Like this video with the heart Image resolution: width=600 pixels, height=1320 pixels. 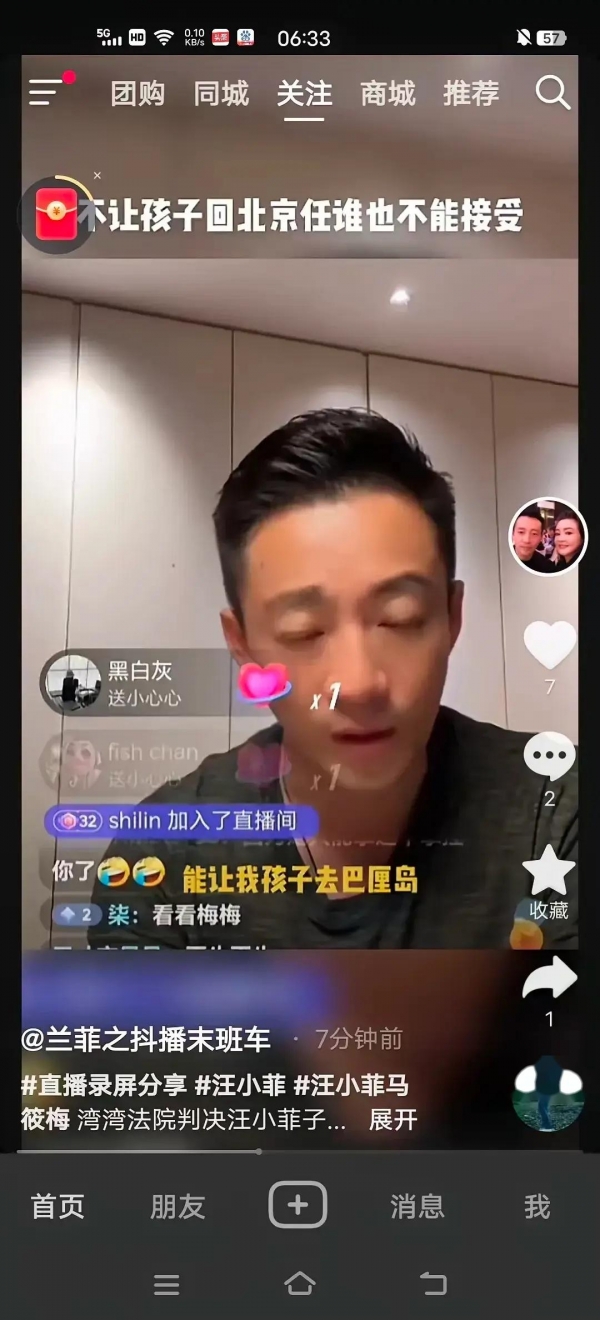tap(549, 646)
